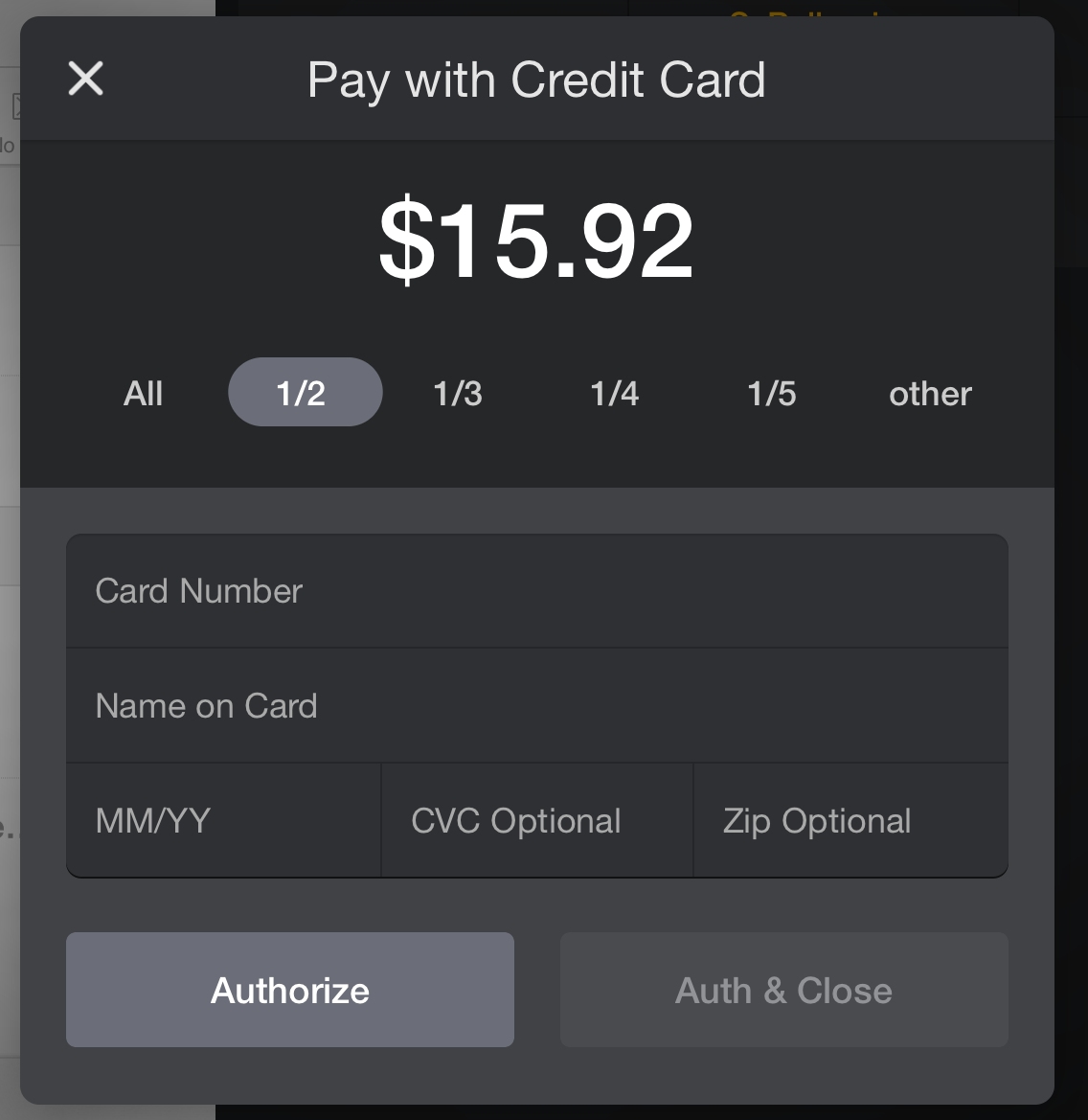1088x1120 pixels.
Task: Select the 1/5 payment split option
Action: point(772,392)
